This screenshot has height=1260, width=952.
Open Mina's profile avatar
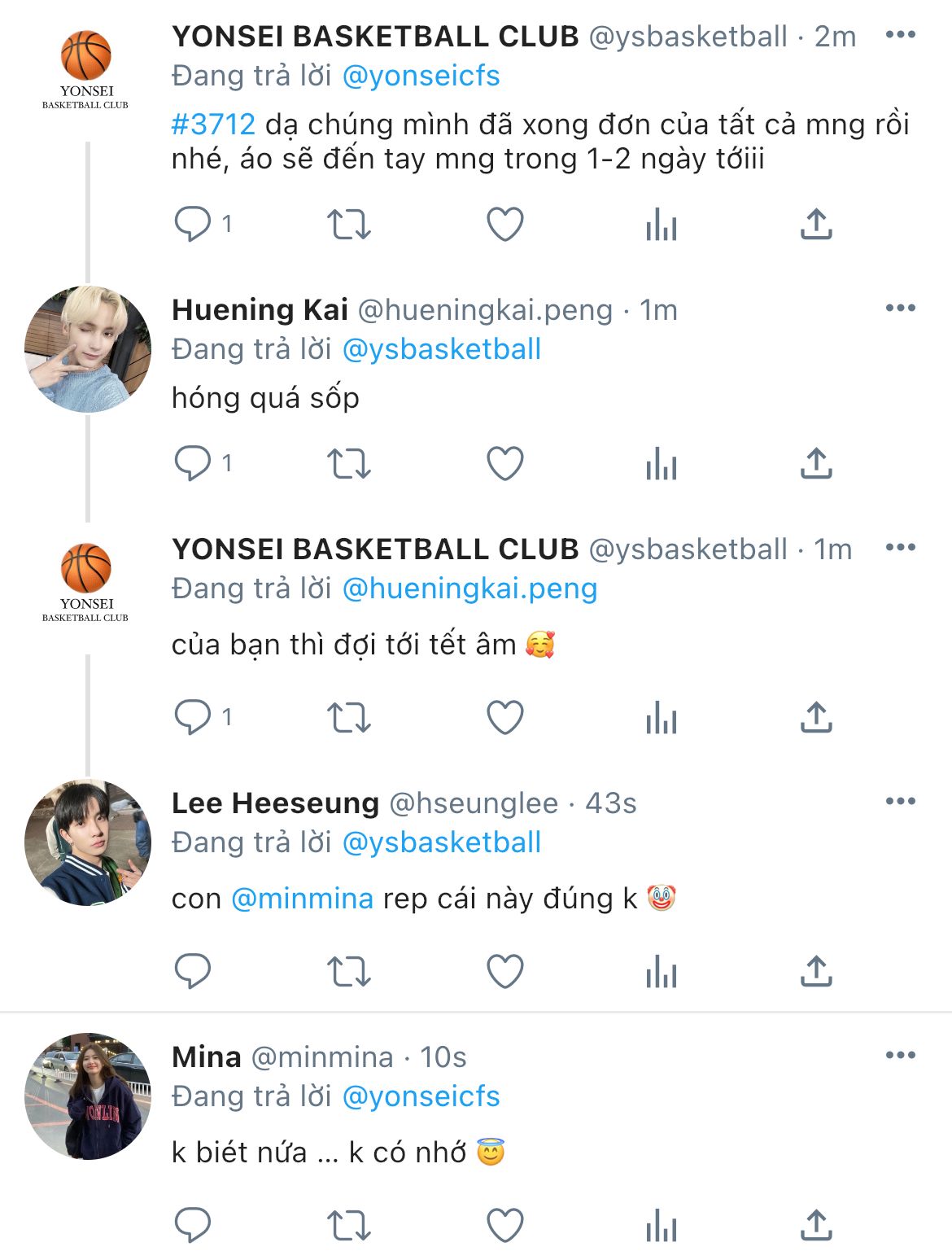point(88,1096)
